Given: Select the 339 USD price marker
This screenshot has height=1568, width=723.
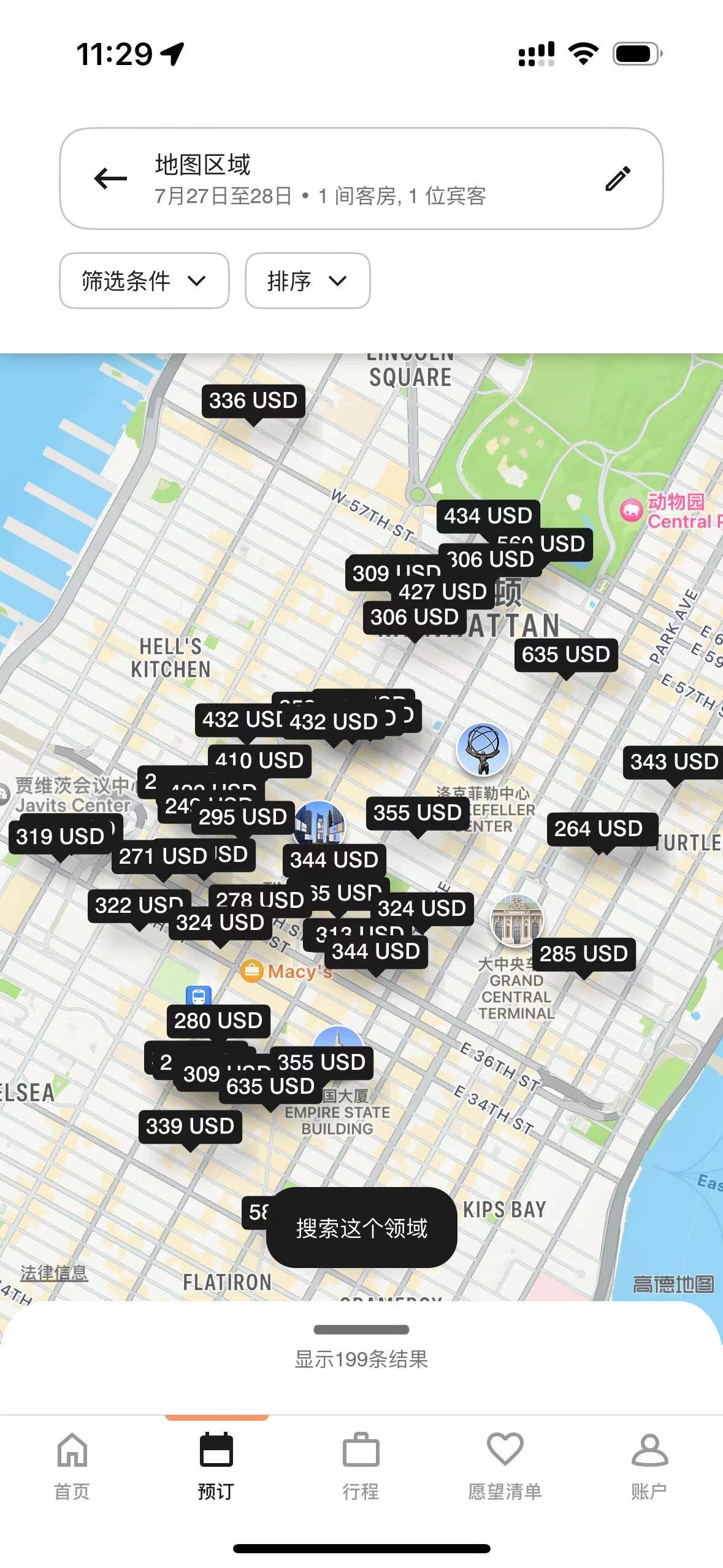Looking at the screenshot, I should [x=189, y=1126].
